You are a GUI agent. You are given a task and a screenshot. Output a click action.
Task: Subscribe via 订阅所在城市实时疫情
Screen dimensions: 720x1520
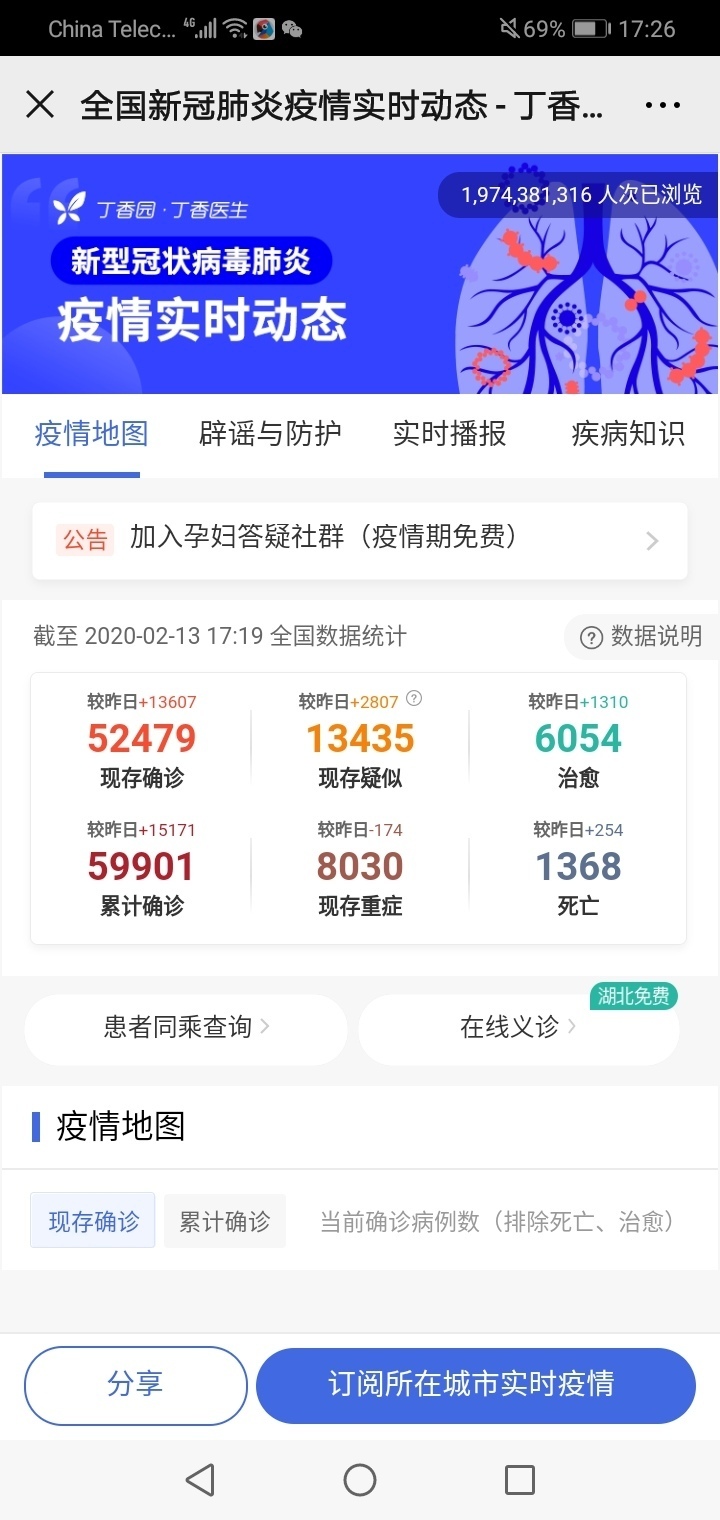tap(475, 1385)
